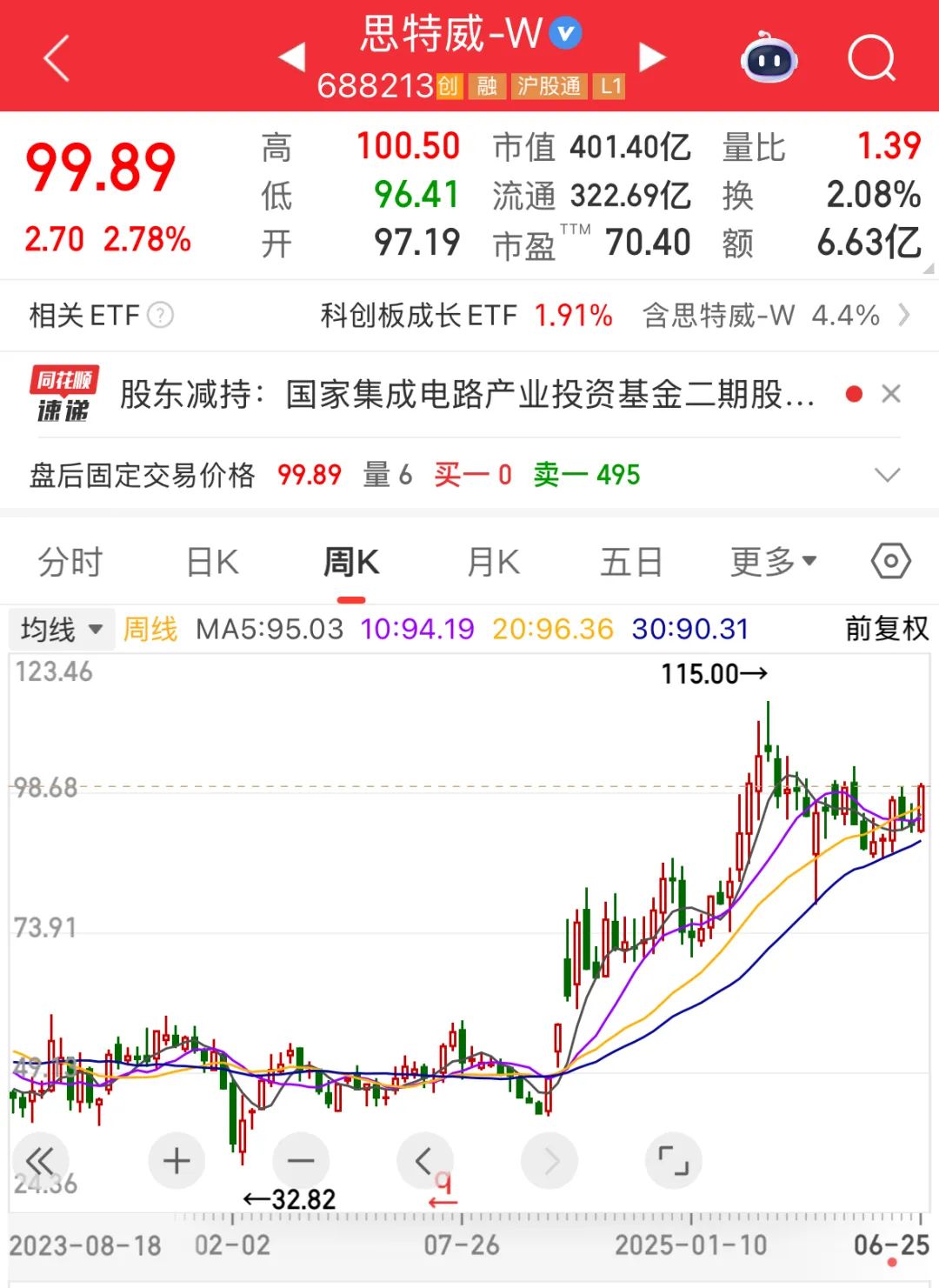Go back using the header arrow

[57, 59]
